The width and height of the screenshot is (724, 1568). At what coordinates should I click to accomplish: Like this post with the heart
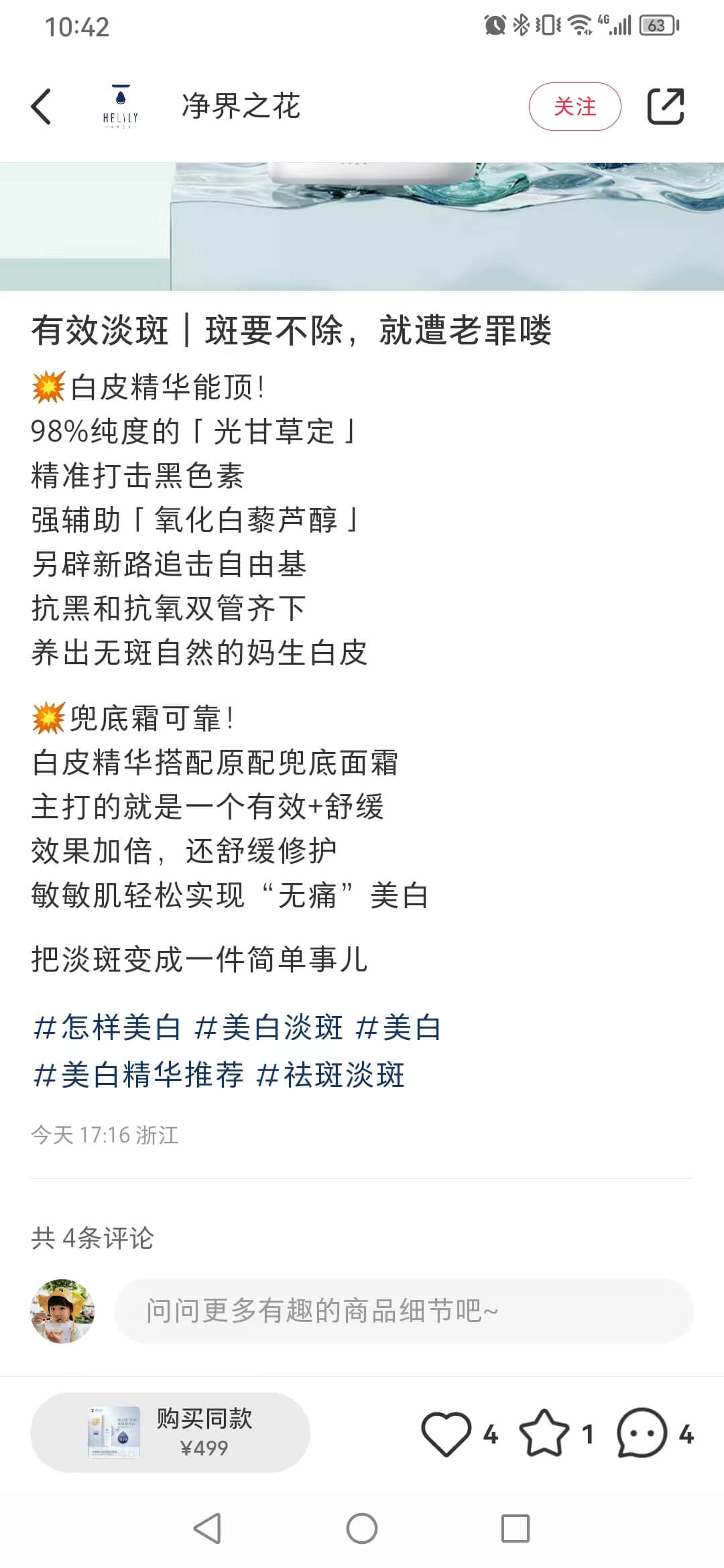pos(446,1433)
